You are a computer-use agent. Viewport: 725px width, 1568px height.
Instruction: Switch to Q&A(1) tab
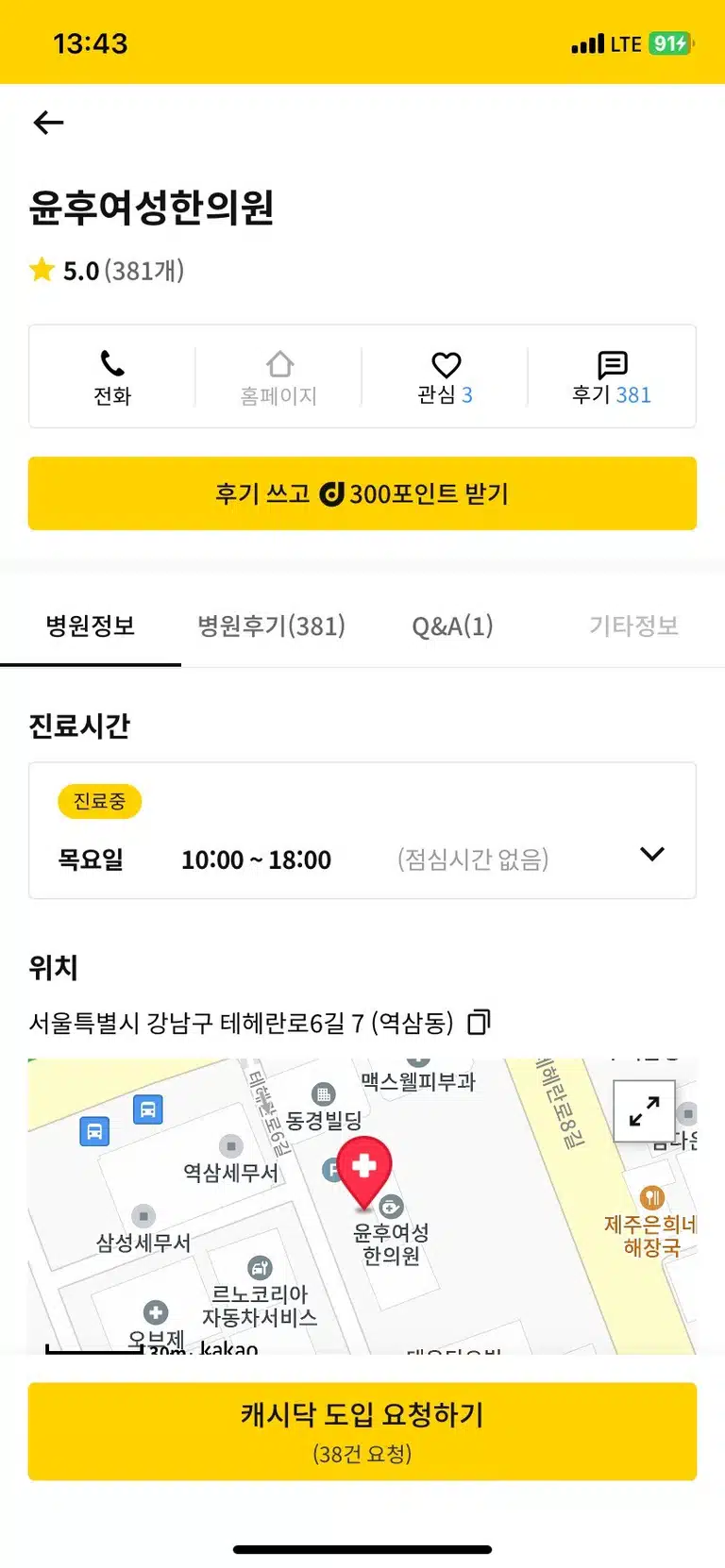coord(452,626)
